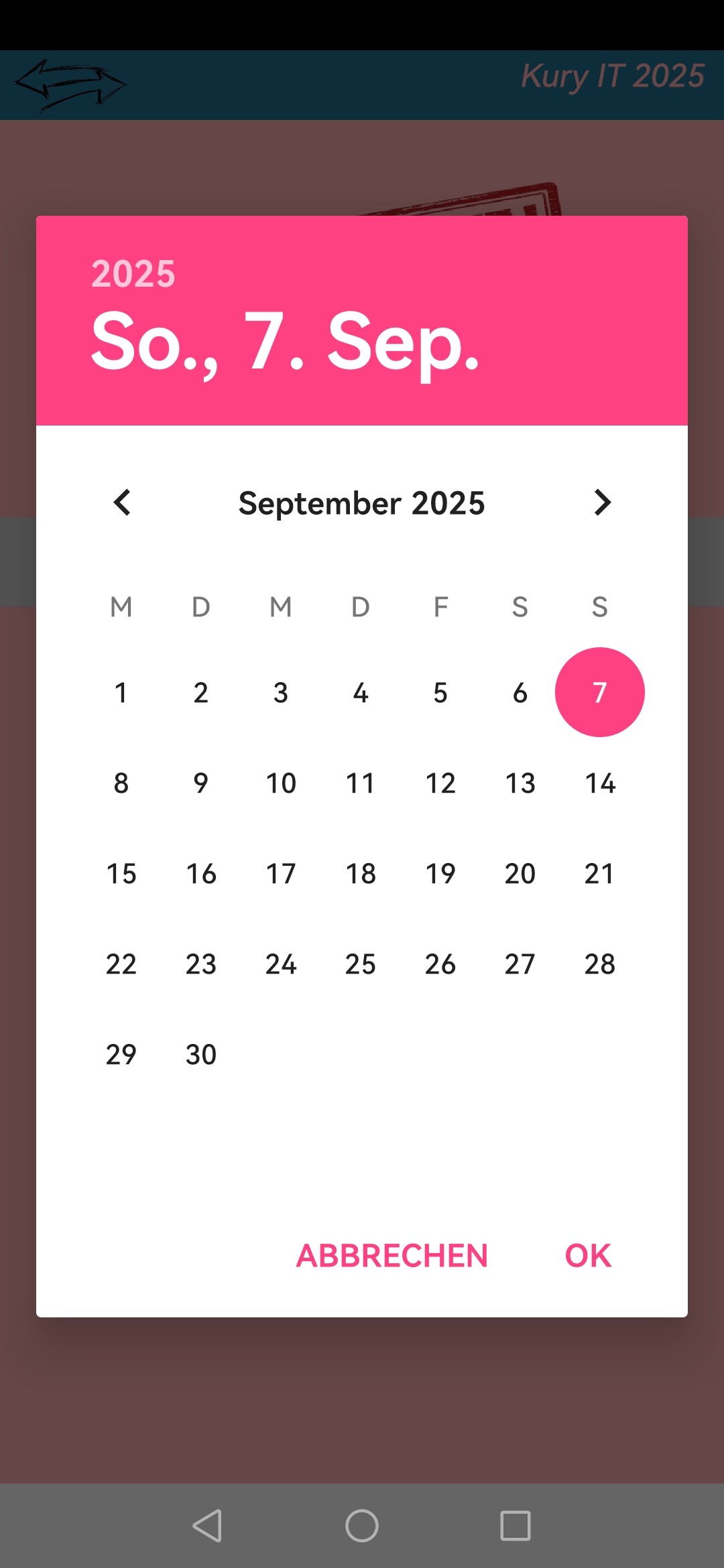Cancel with the ABBRECHEN button

click(392, 1256)
